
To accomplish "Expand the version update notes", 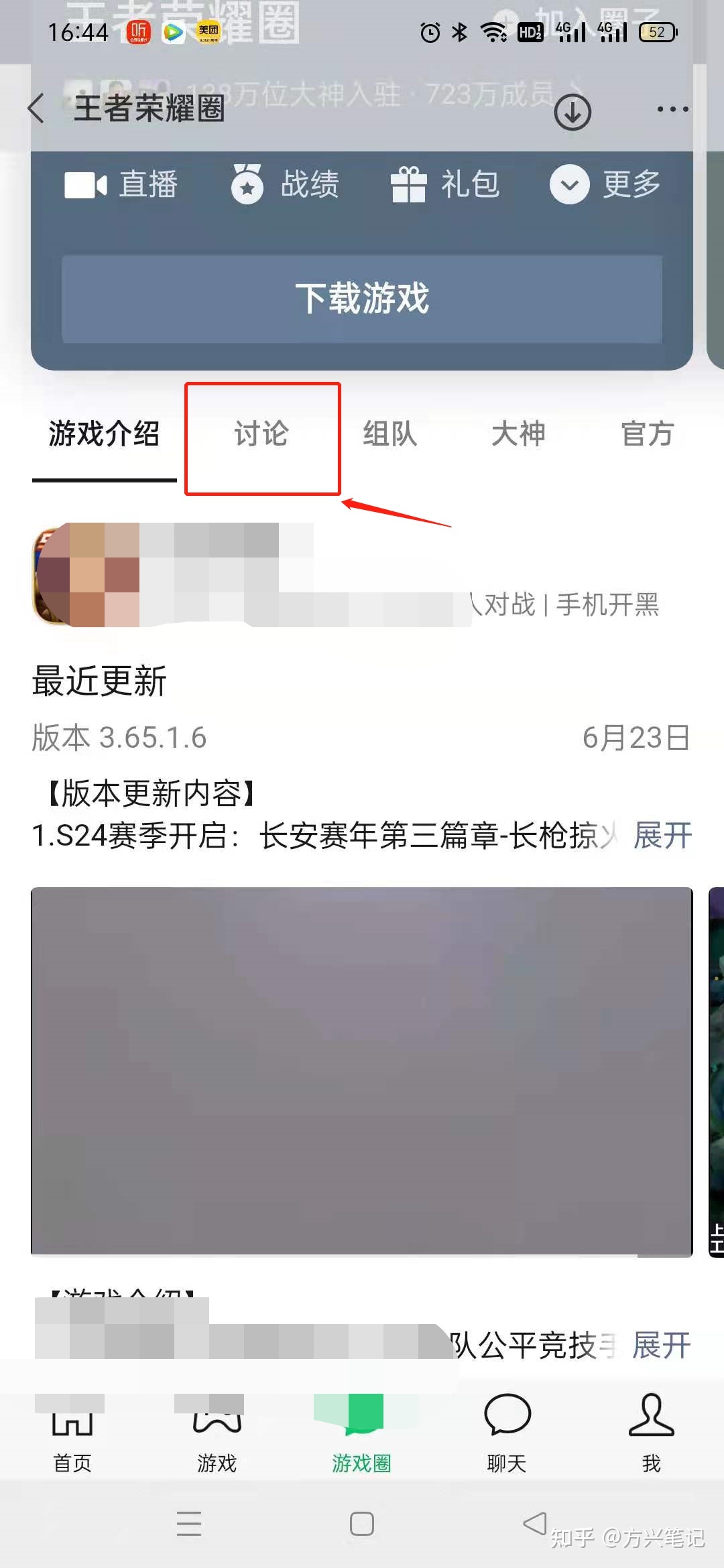I will (662, 836).
